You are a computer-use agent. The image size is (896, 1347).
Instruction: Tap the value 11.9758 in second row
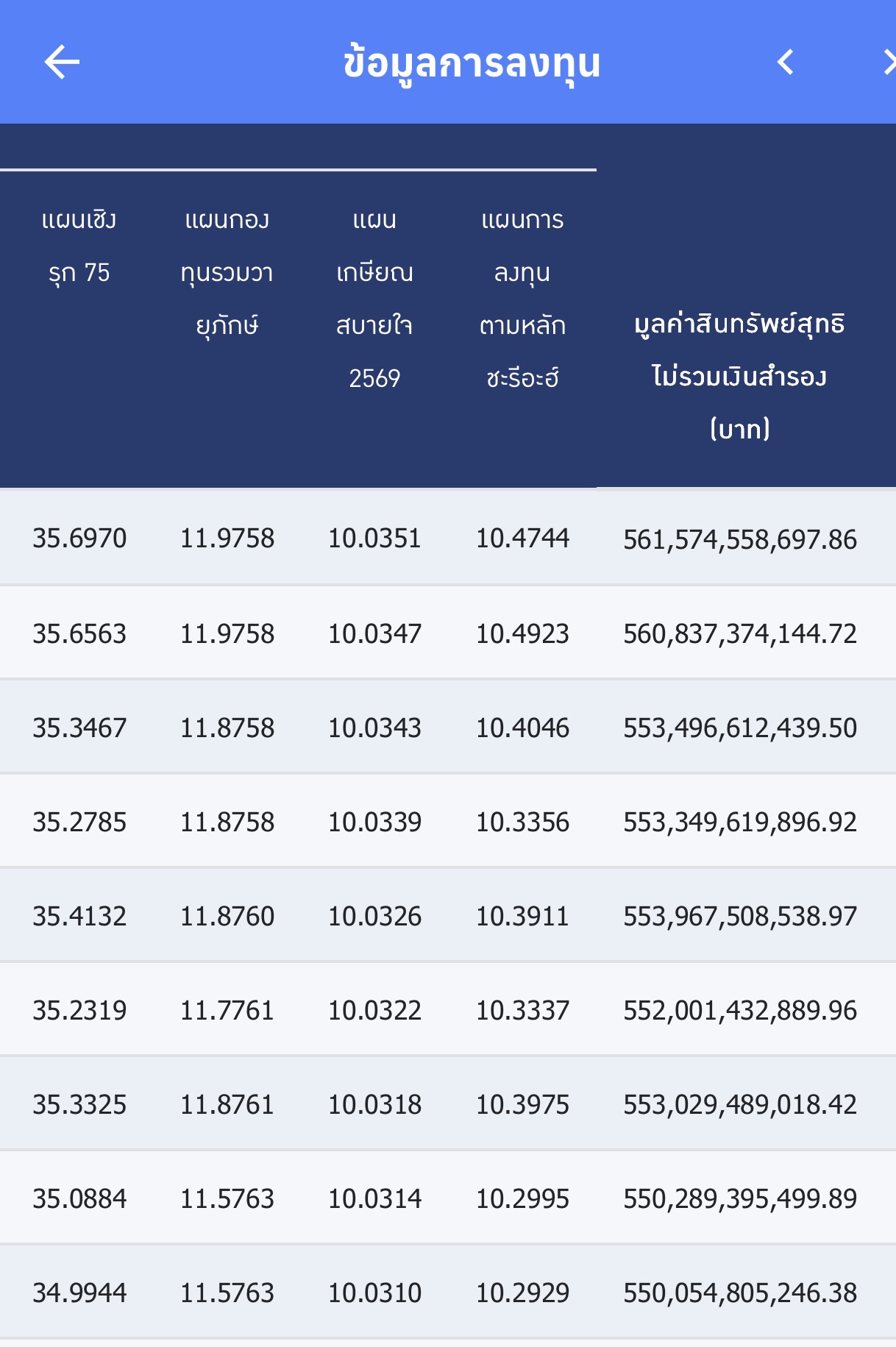[x=229, y=633]
